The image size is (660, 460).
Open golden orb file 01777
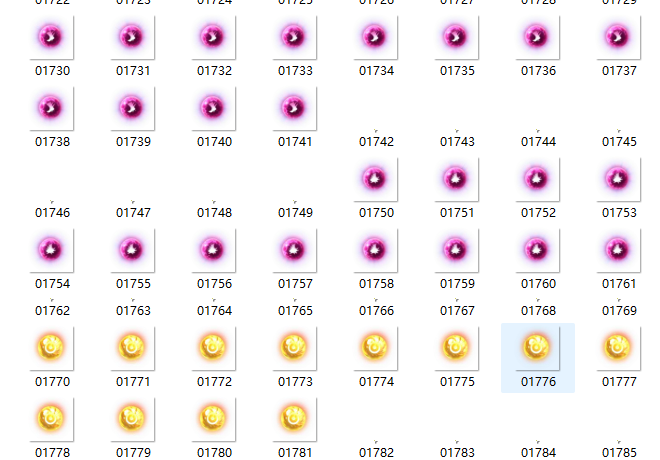point(618,348)
